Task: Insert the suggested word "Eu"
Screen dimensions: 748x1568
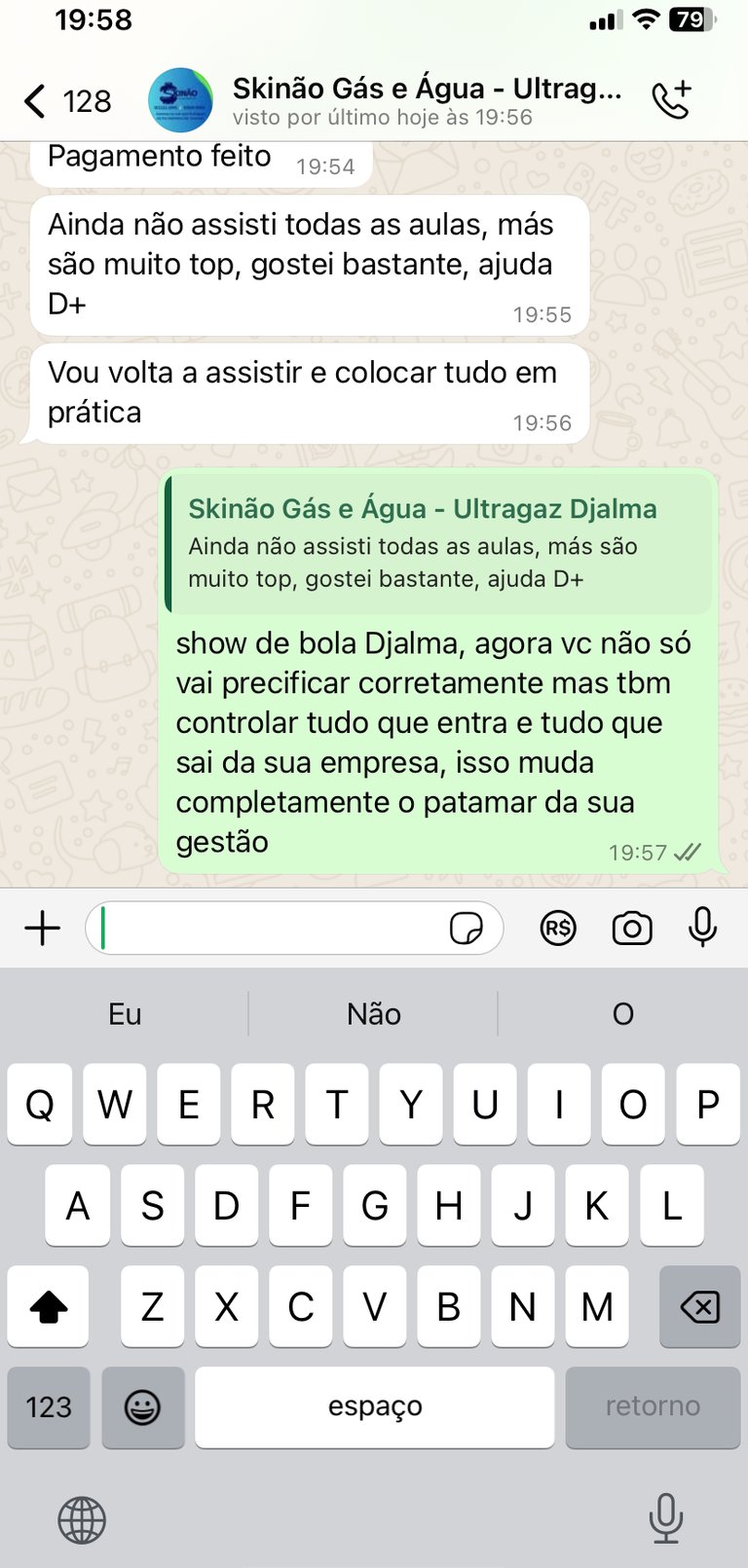Action: (125, 1014)
